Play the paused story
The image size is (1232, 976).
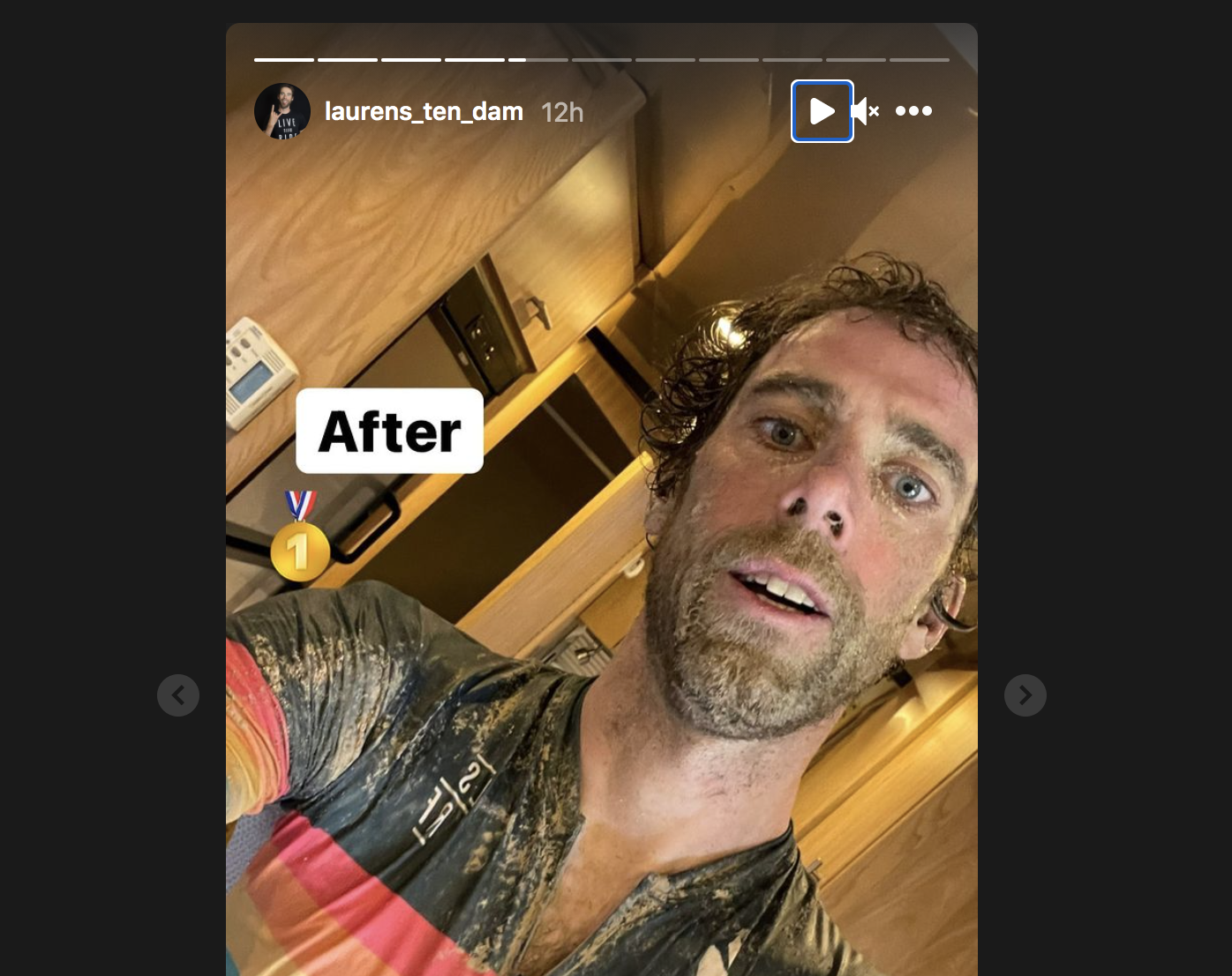(822, 111)
